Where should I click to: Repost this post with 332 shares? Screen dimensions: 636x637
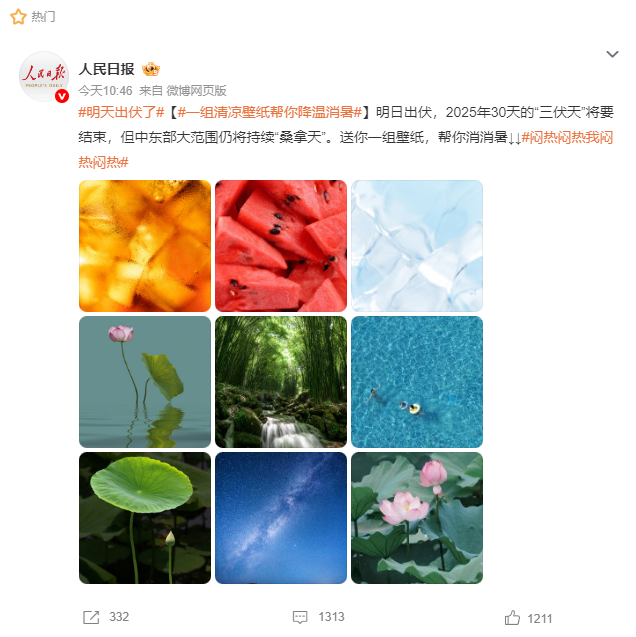click(105, 617)
